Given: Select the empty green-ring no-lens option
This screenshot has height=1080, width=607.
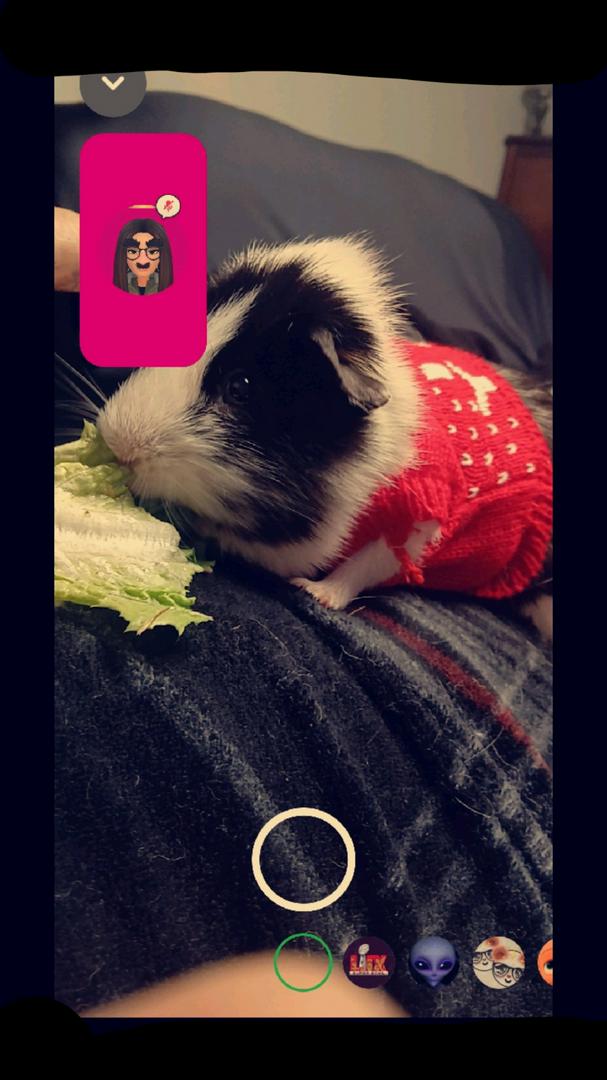Looking at the screenshot, I should pyautogui.click(x=303, y=962).
